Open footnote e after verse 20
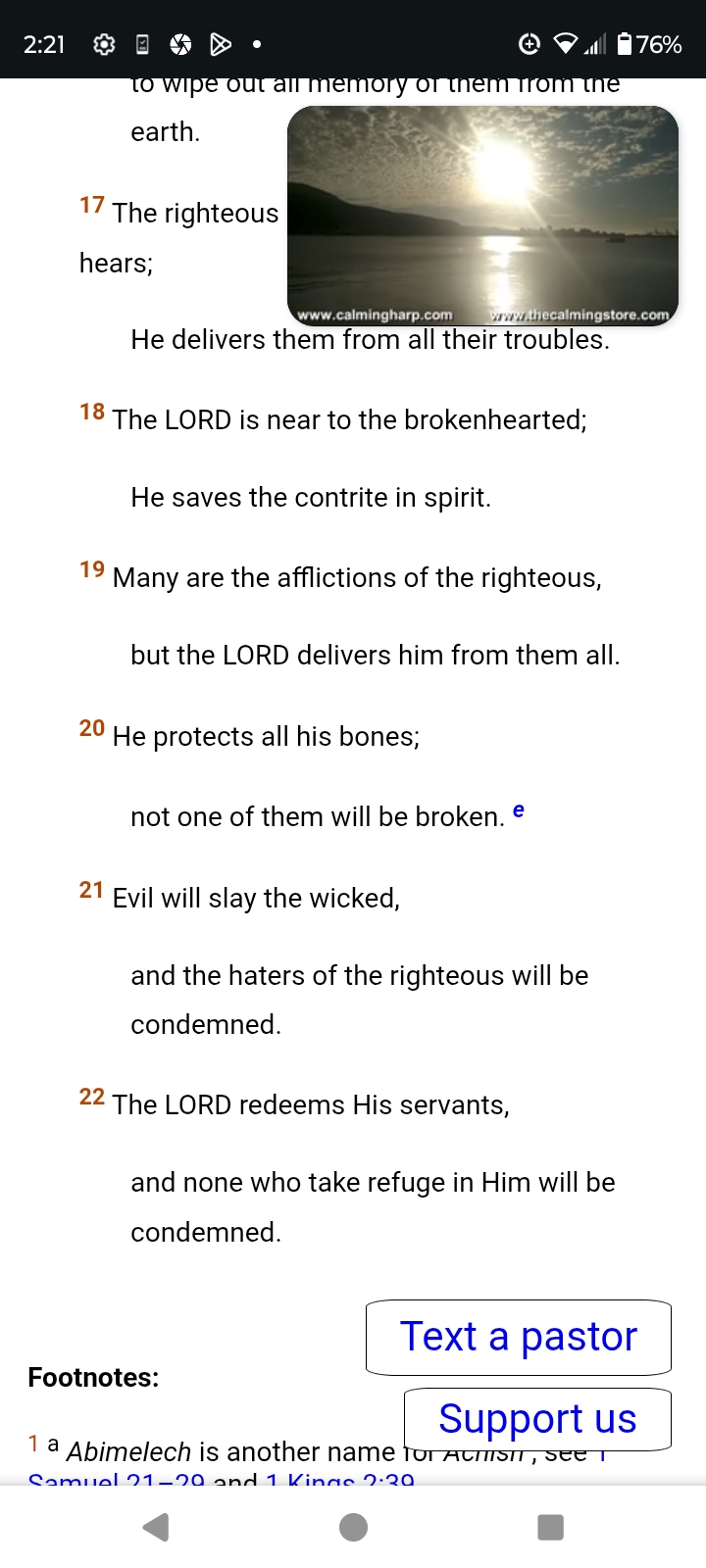 coord(519,810)
